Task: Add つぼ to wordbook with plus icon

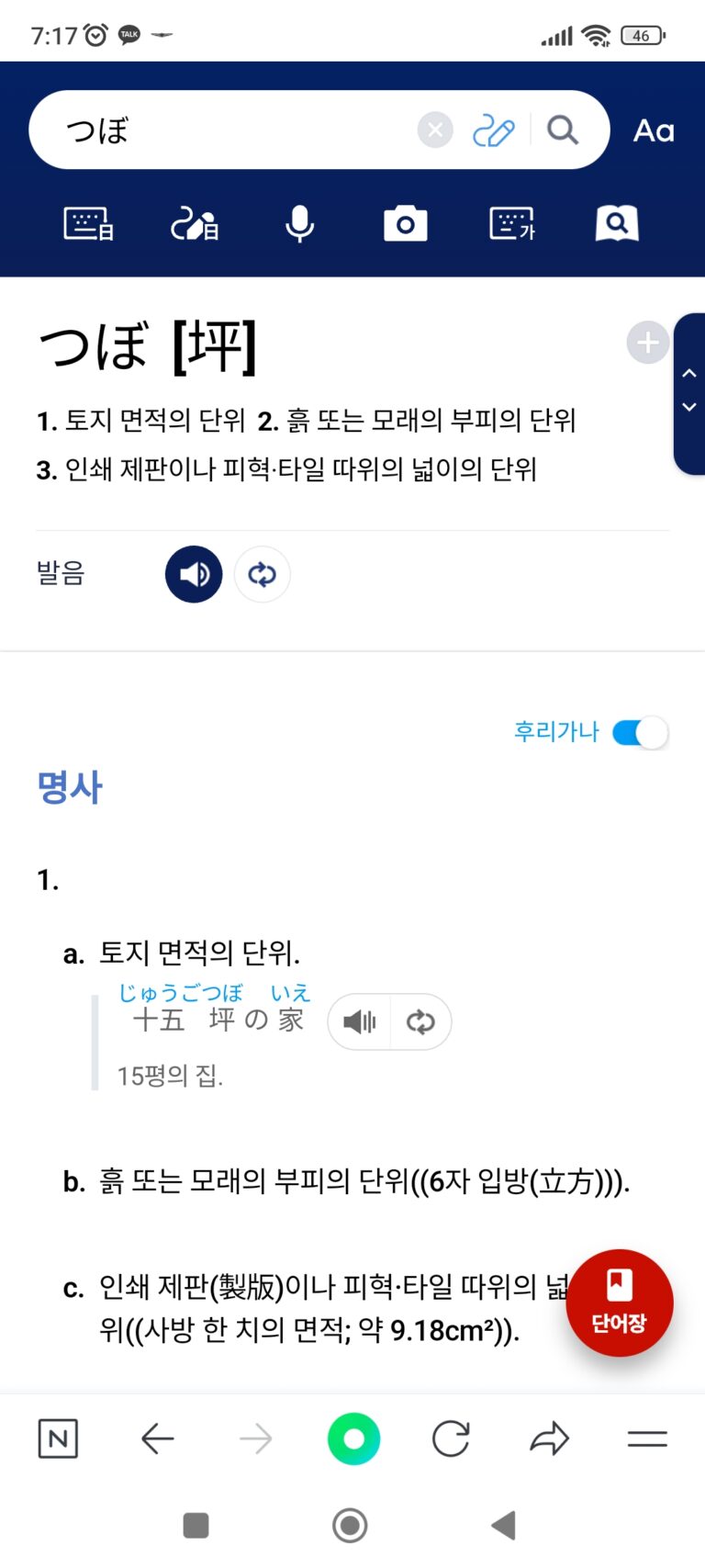Action: tap(647, 343)
